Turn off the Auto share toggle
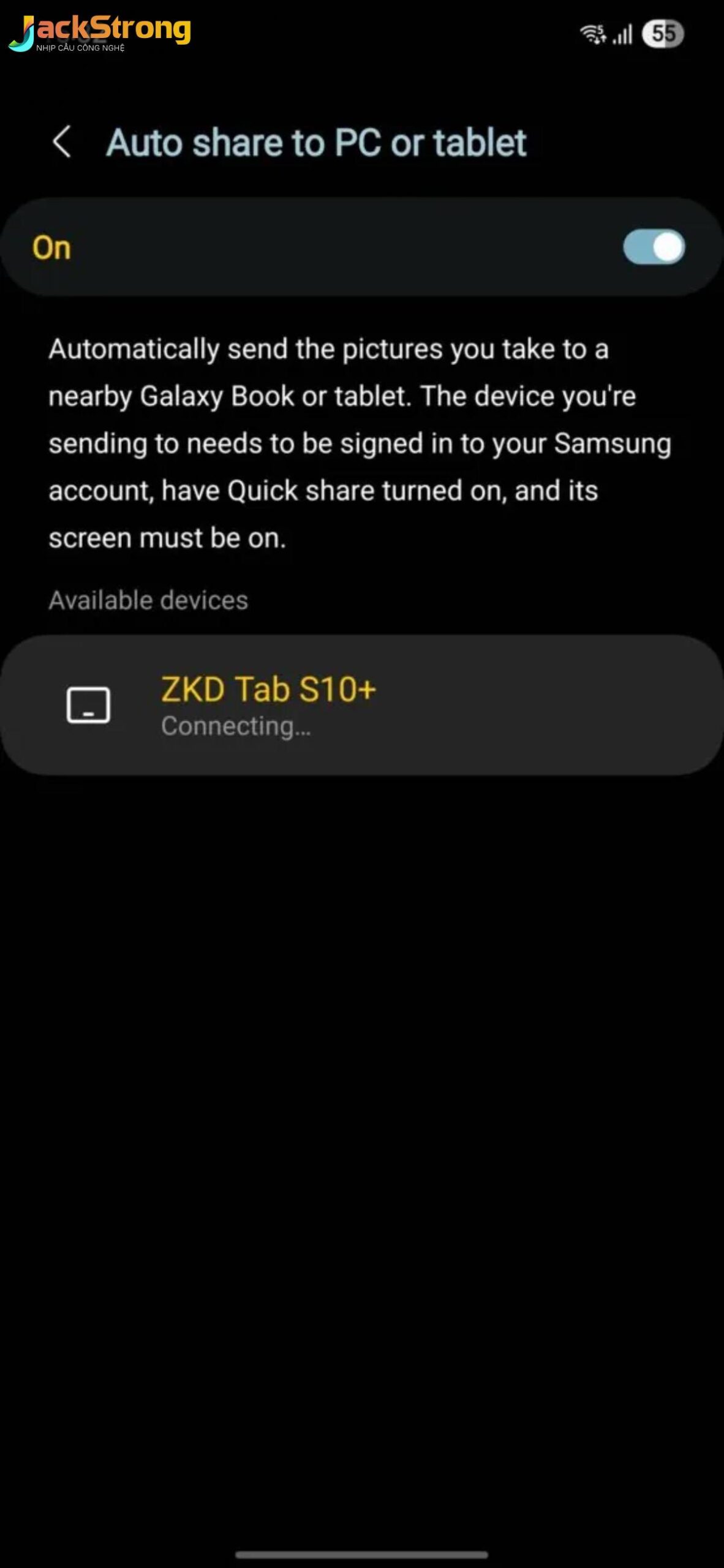 (653, 247)
